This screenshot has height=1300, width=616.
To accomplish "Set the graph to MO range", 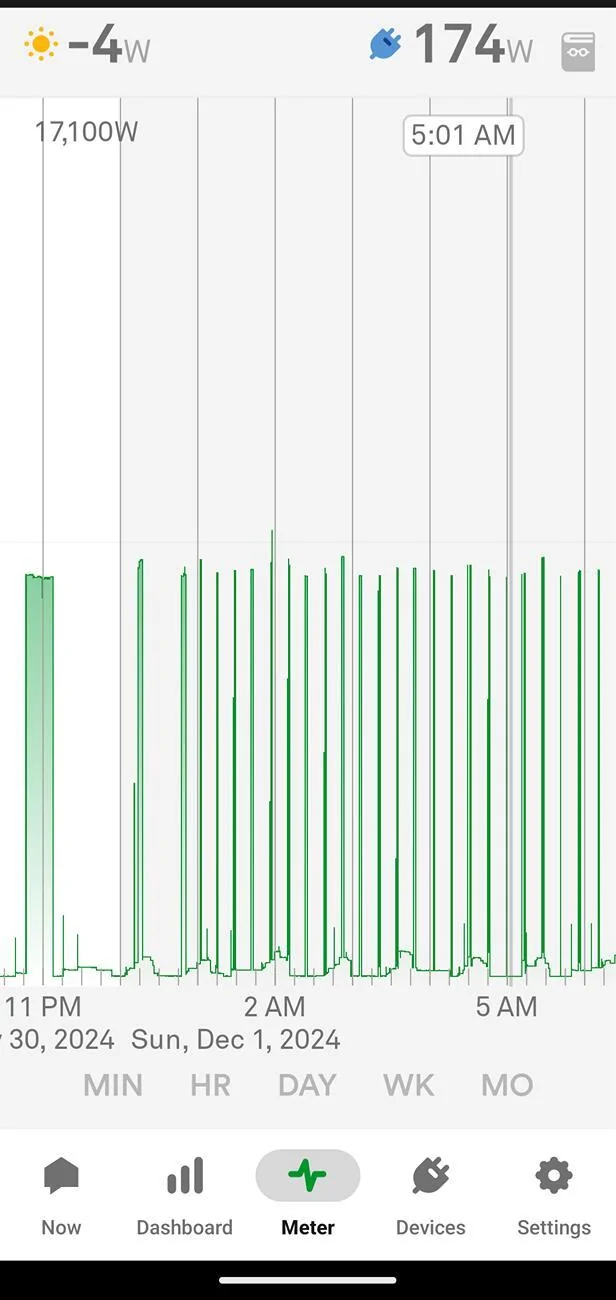I will click(507, 1085).
